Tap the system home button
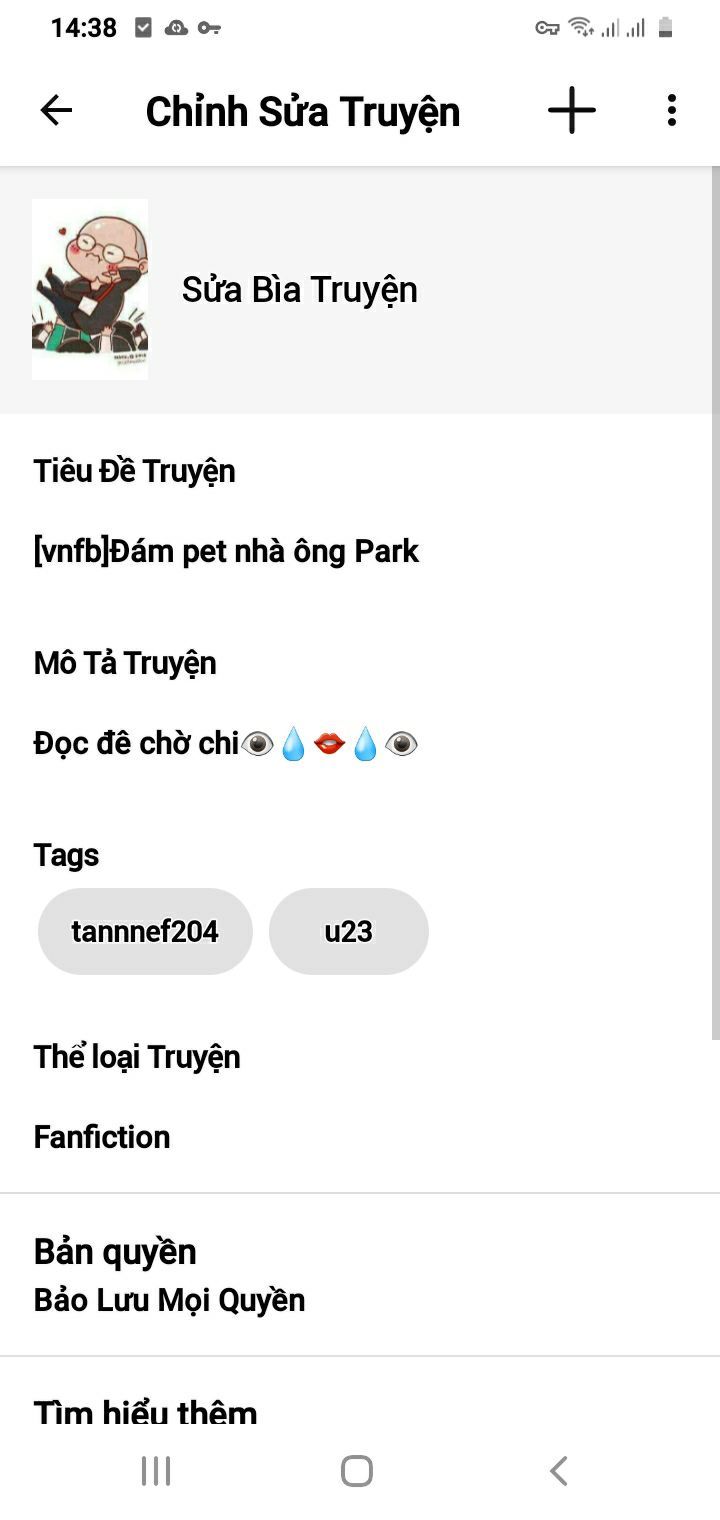This screenshot has width=720, height=1520. pos(357,1471)
